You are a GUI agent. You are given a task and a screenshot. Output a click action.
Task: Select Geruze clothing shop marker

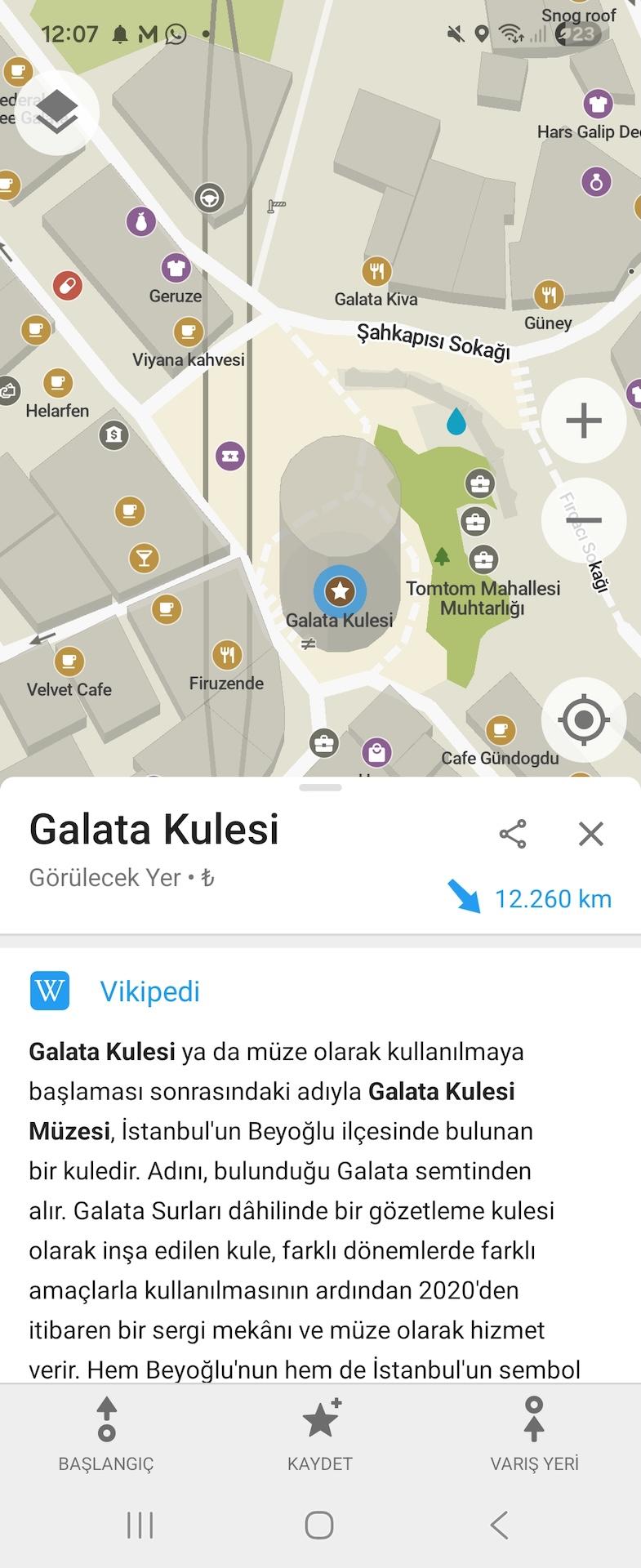point(176,267)
